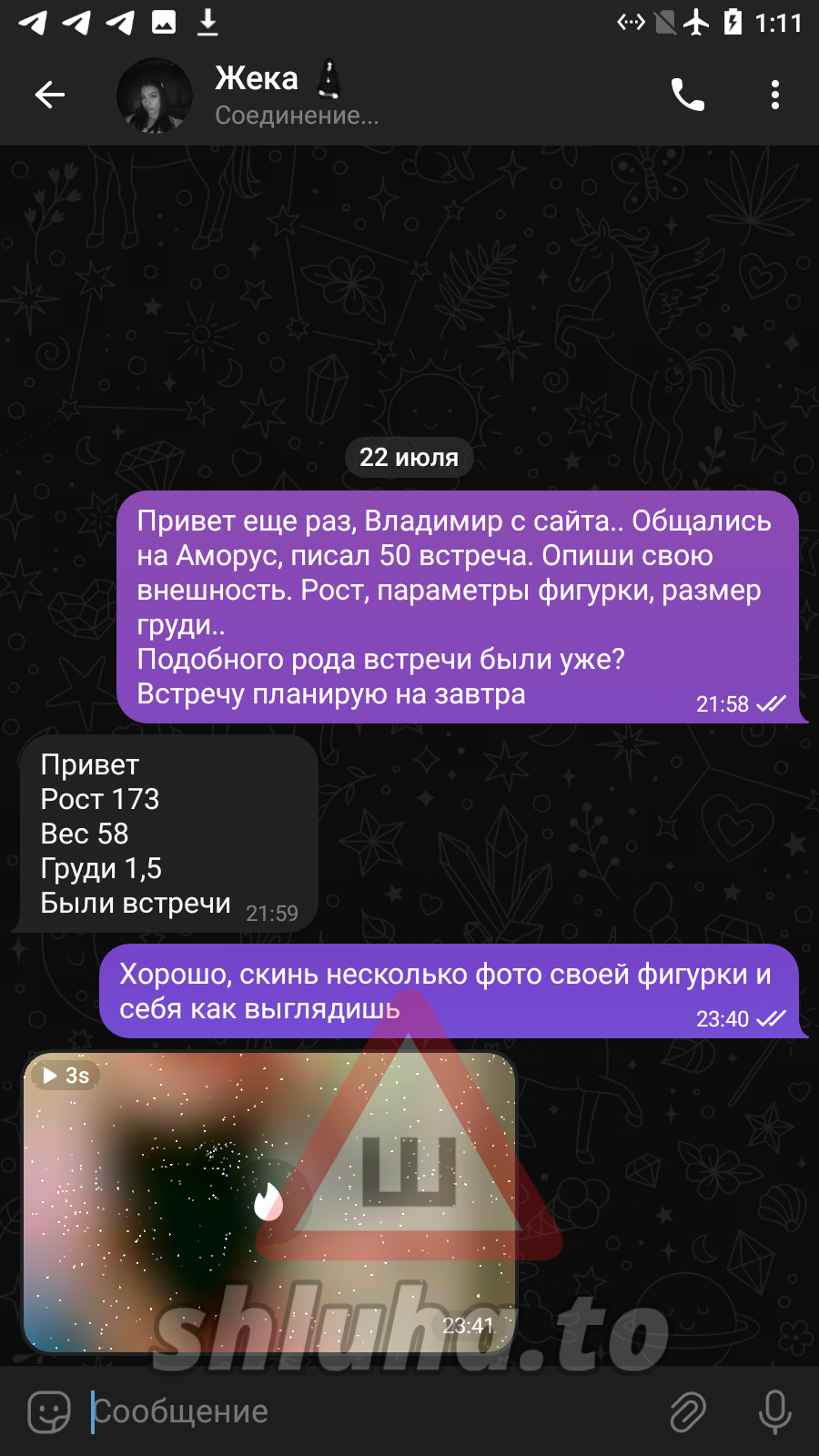Open the three-dot overflow menu

coord(775,95)
